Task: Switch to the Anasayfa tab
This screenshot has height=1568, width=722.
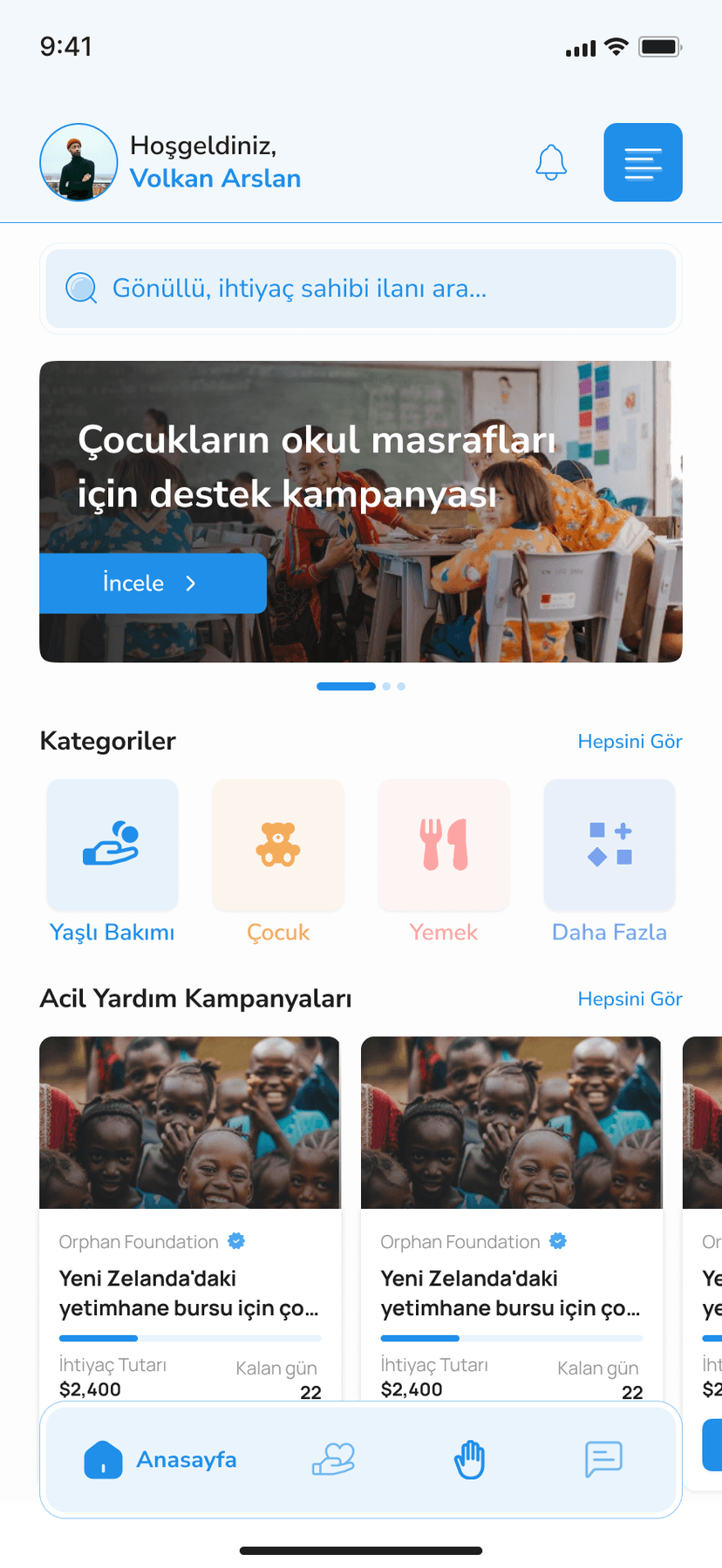Action: [160, 1460]
